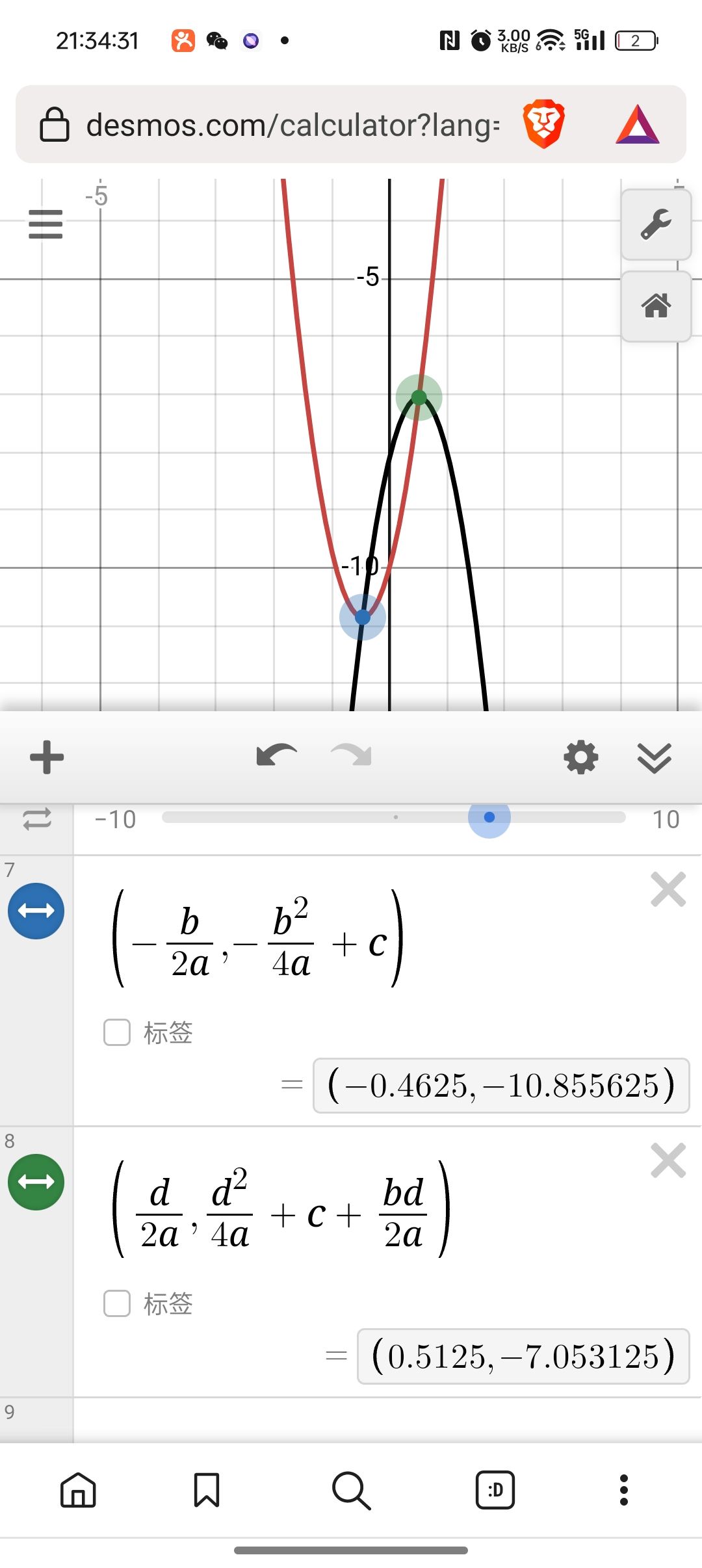
Task: Open Brave Shields lion icon
Action: tap(543, 124)
